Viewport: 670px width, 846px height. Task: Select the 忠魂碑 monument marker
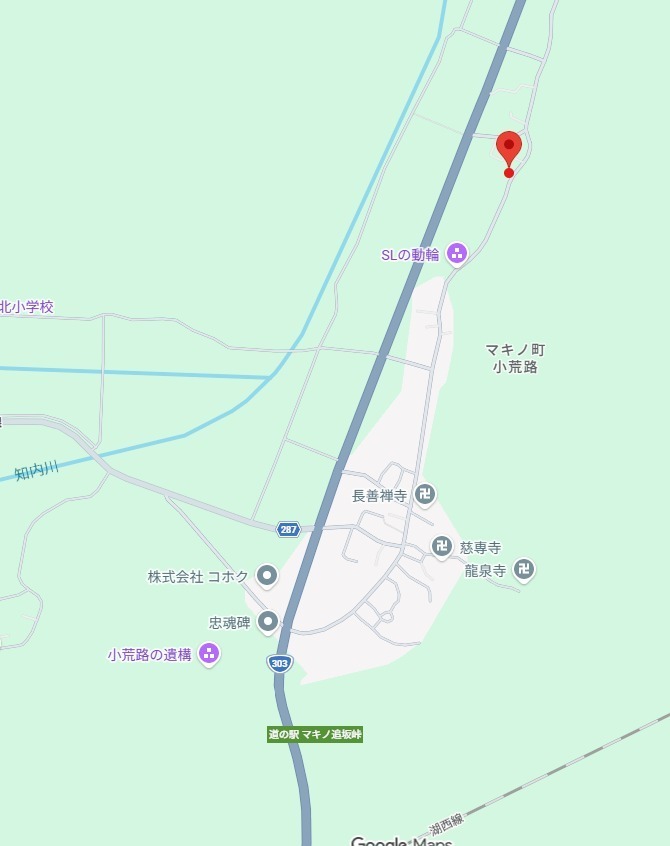[268, 622]
